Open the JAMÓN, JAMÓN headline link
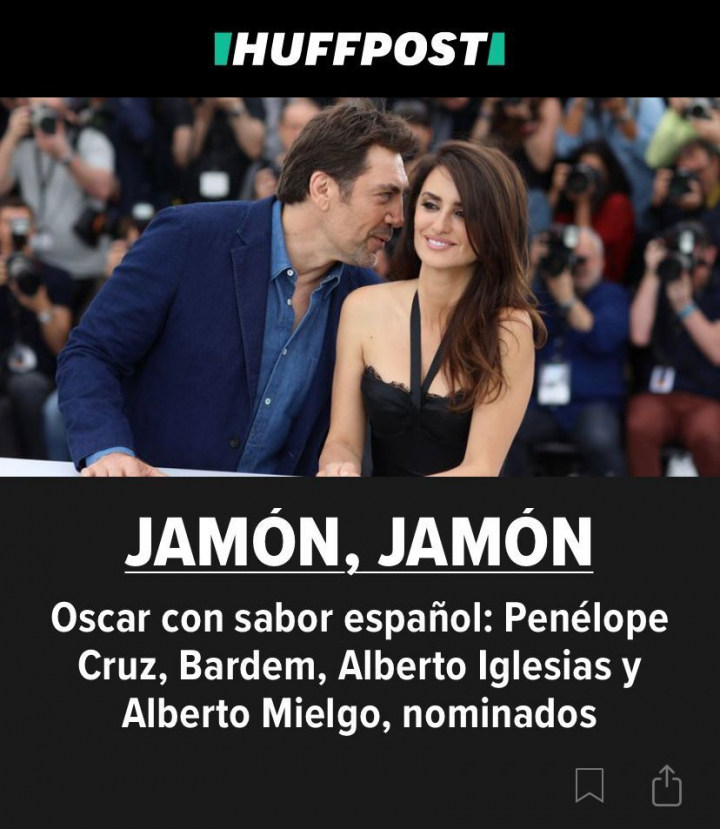Image resolution: width=720 pixels, height=829 pixels. click(x=359, y=543)
